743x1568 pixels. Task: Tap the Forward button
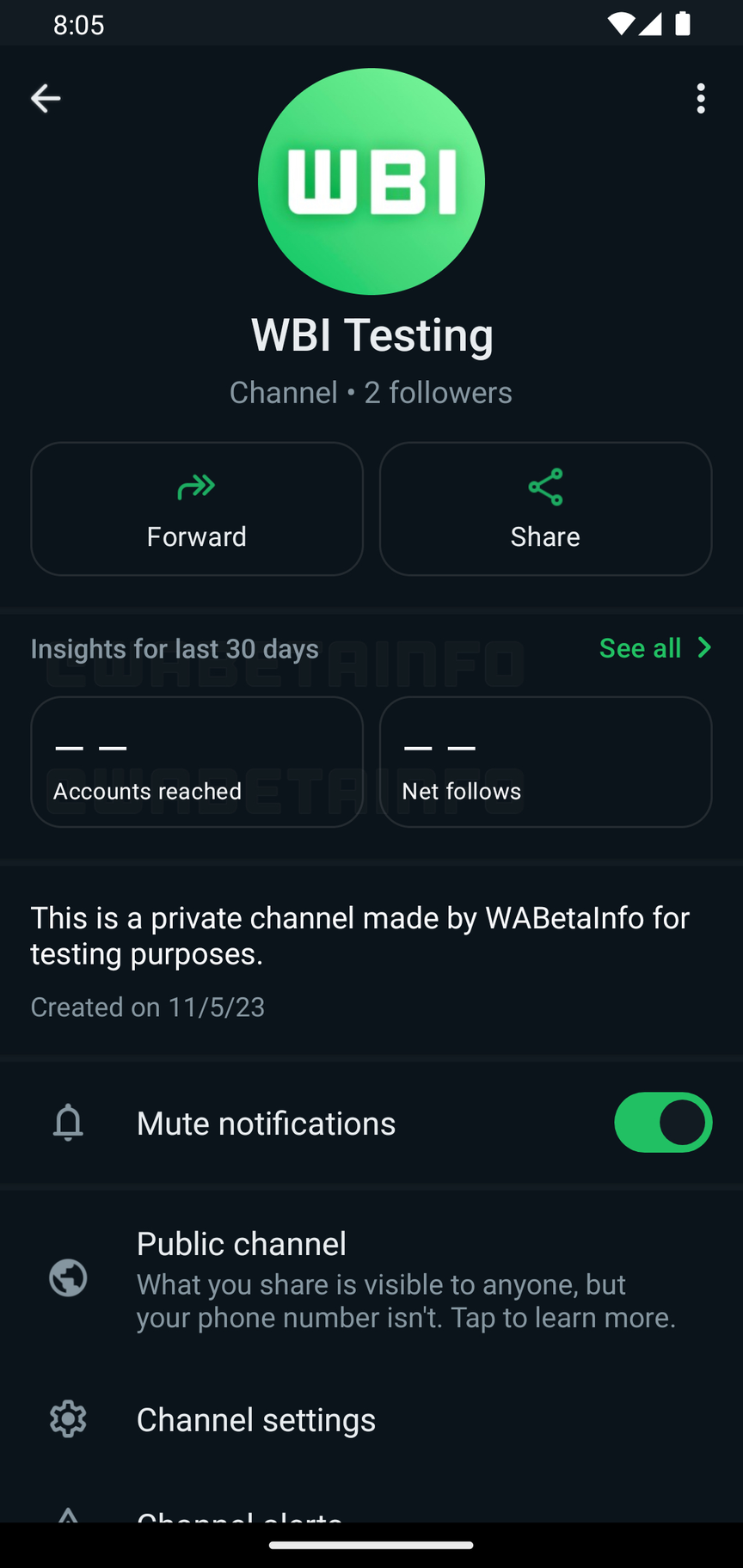tap(197, 509)
